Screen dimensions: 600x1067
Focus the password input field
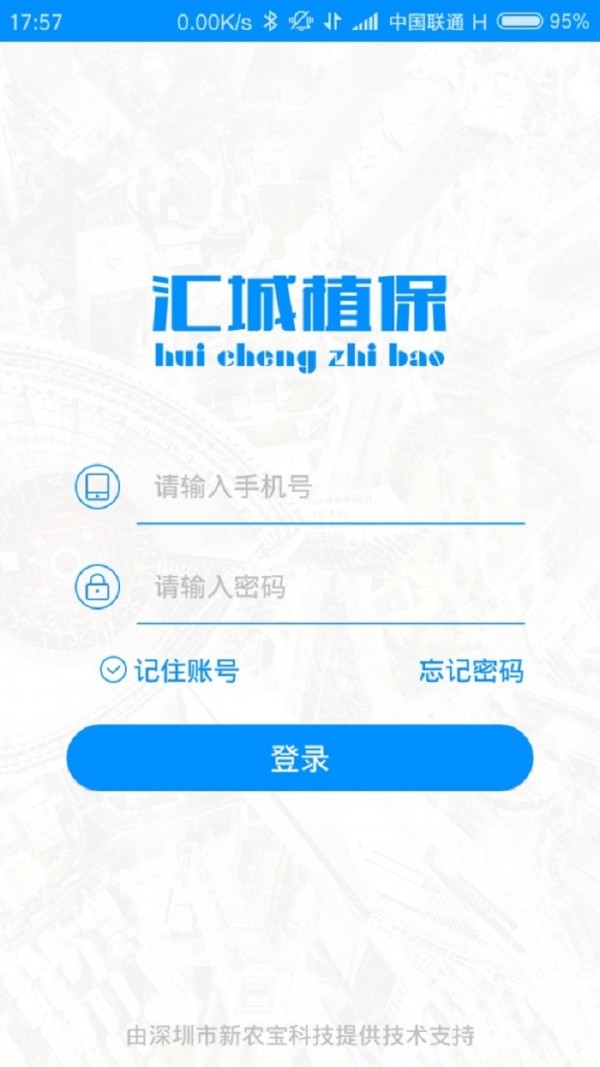pos(330,588)
